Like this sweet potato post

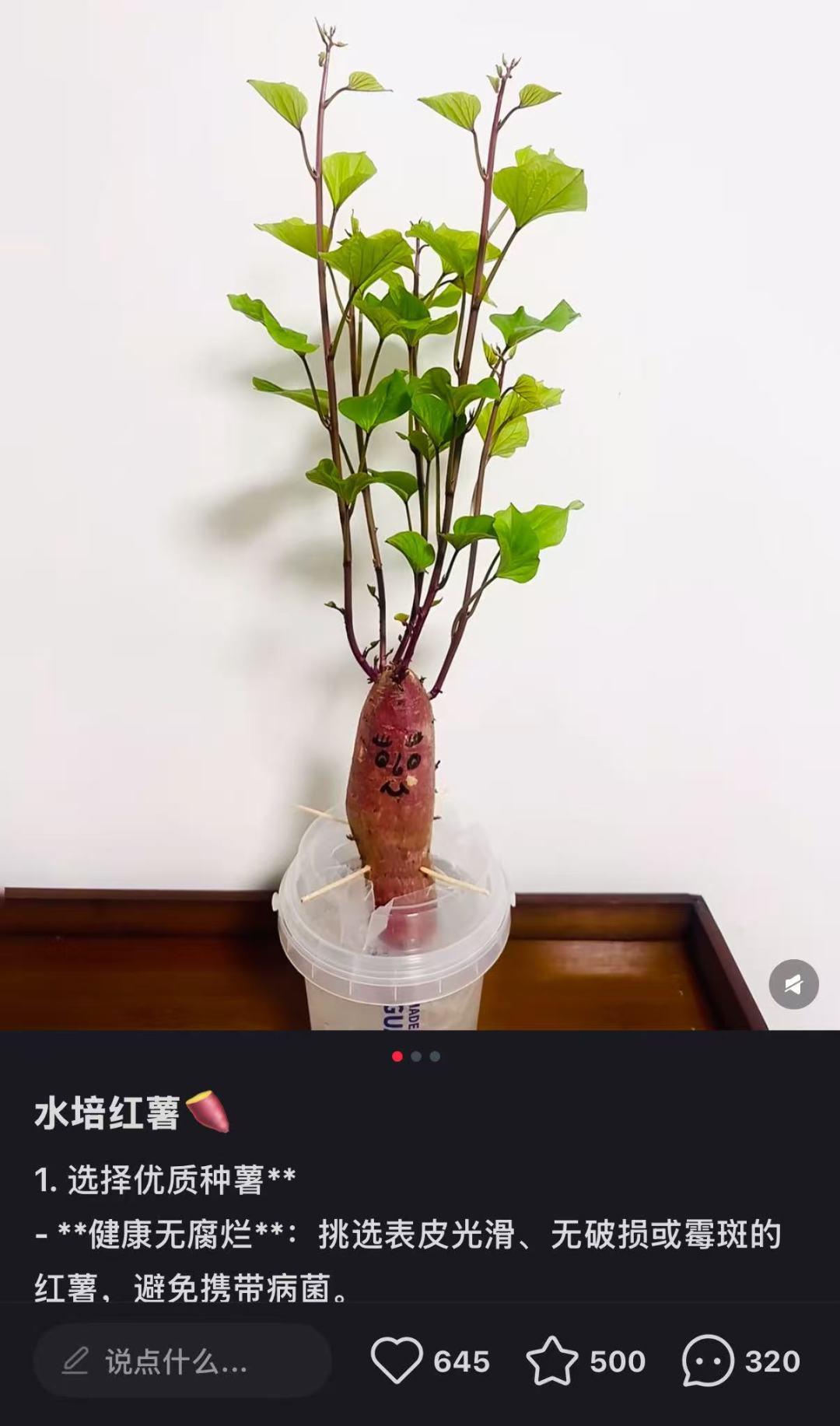point(397,1361)
